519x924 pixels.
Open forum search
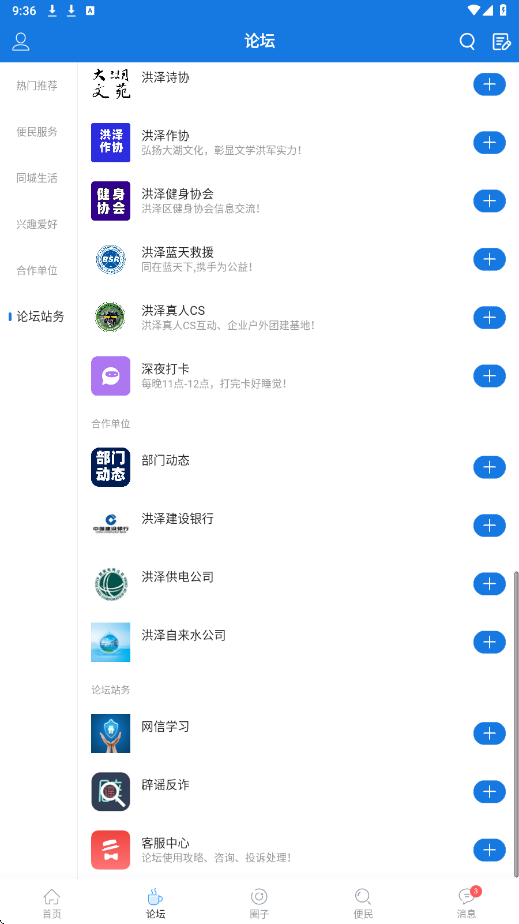coord(467,42)
